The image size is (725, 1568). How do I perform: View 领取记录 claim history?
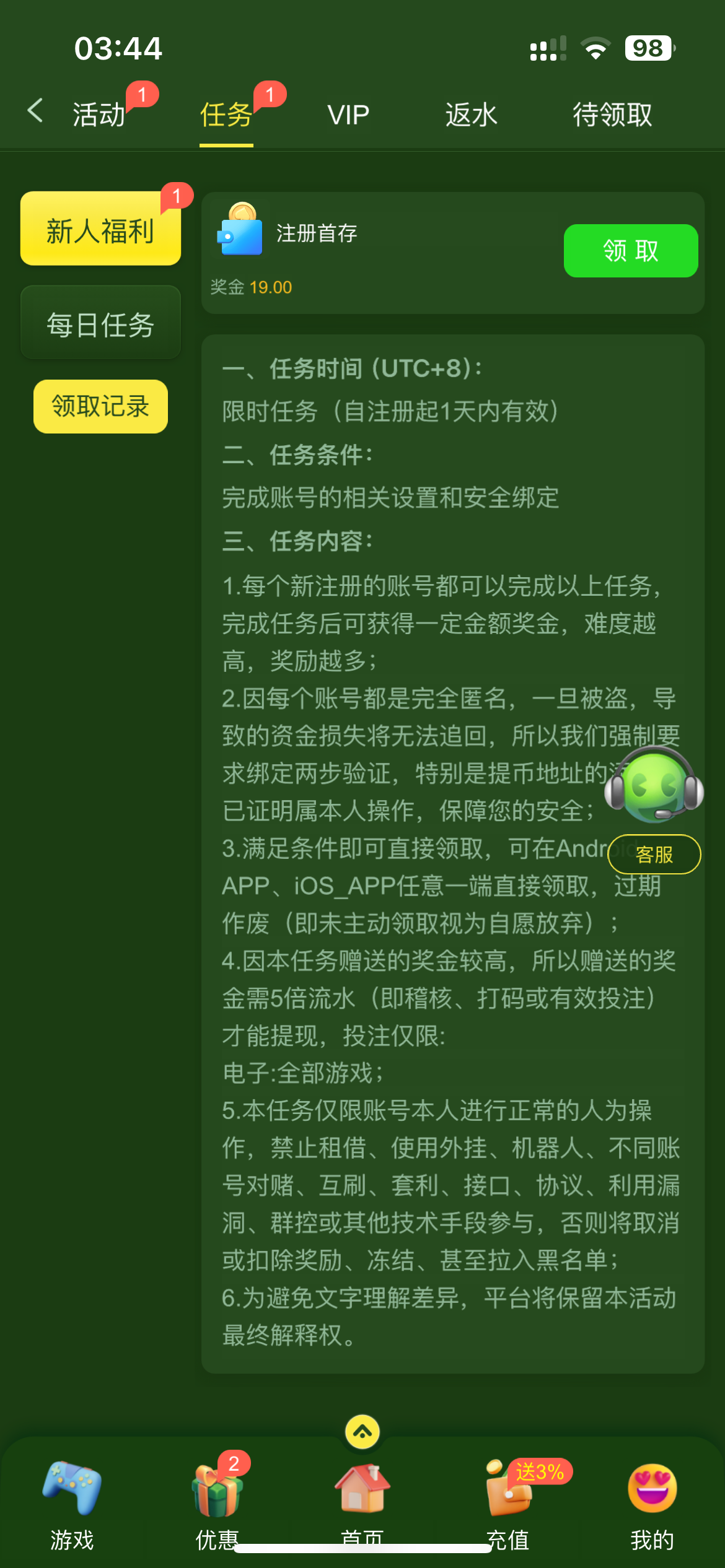(x=100, y=406)
